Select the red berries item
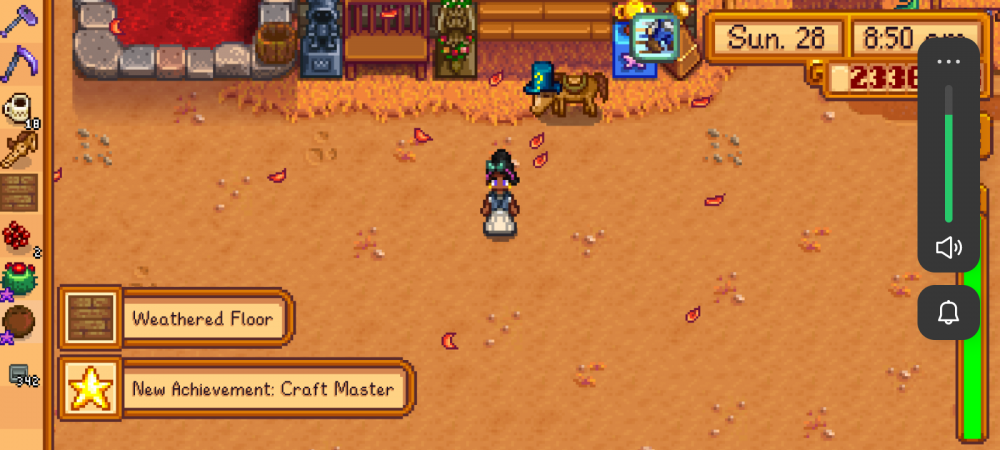The height and width of the screenshot is (450, 1000). (18, 235)
